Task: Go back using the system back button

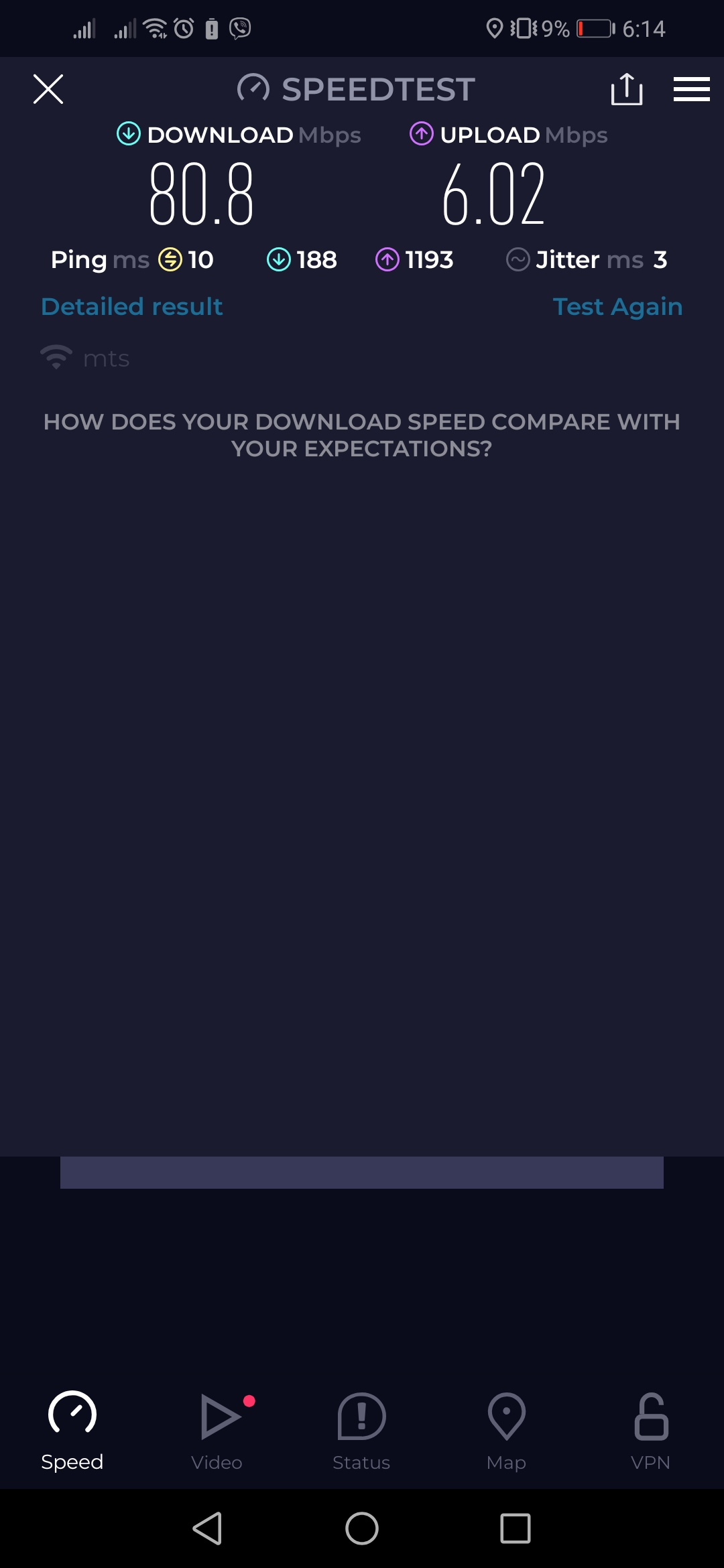Action: tap(208, 1528)
